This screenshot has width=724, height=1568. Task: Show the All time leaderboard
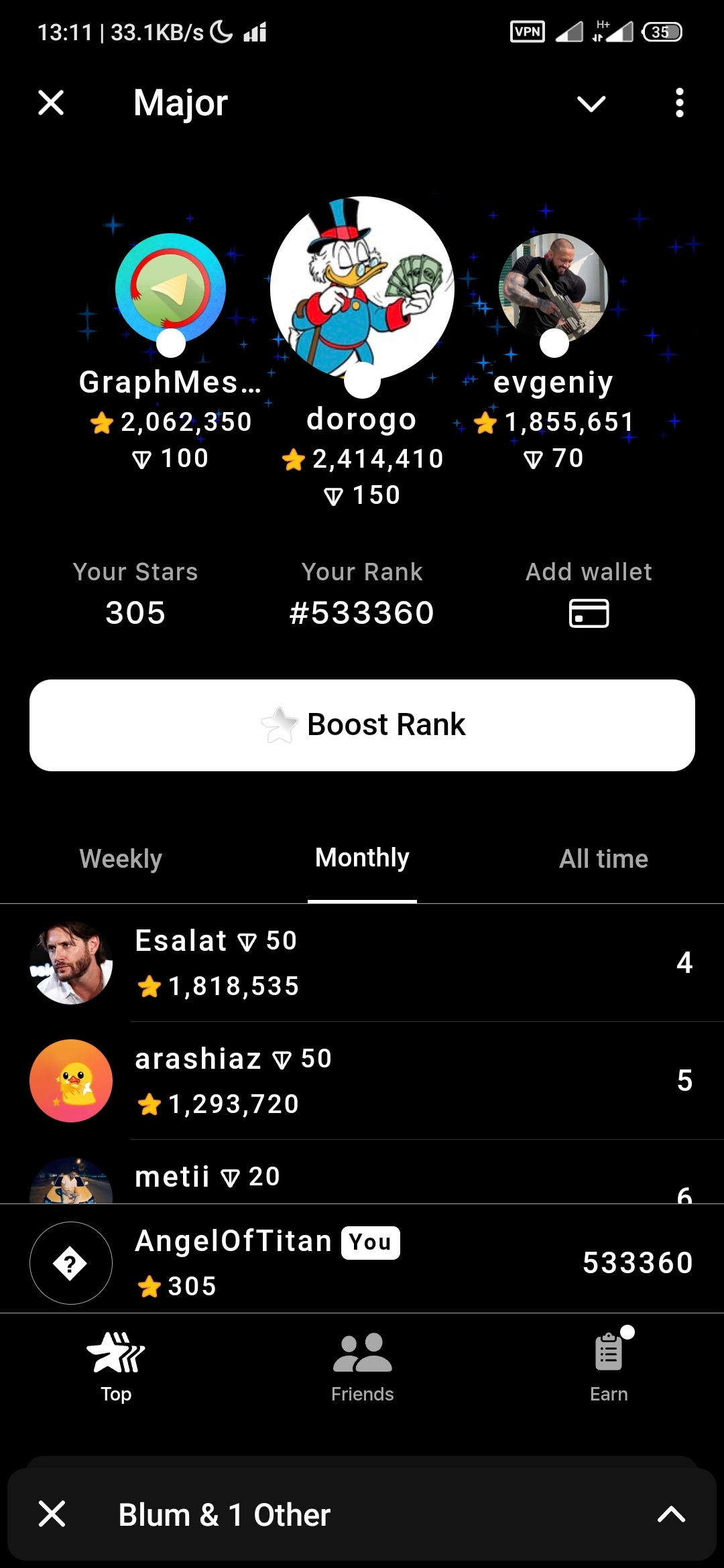pos(603,859)
